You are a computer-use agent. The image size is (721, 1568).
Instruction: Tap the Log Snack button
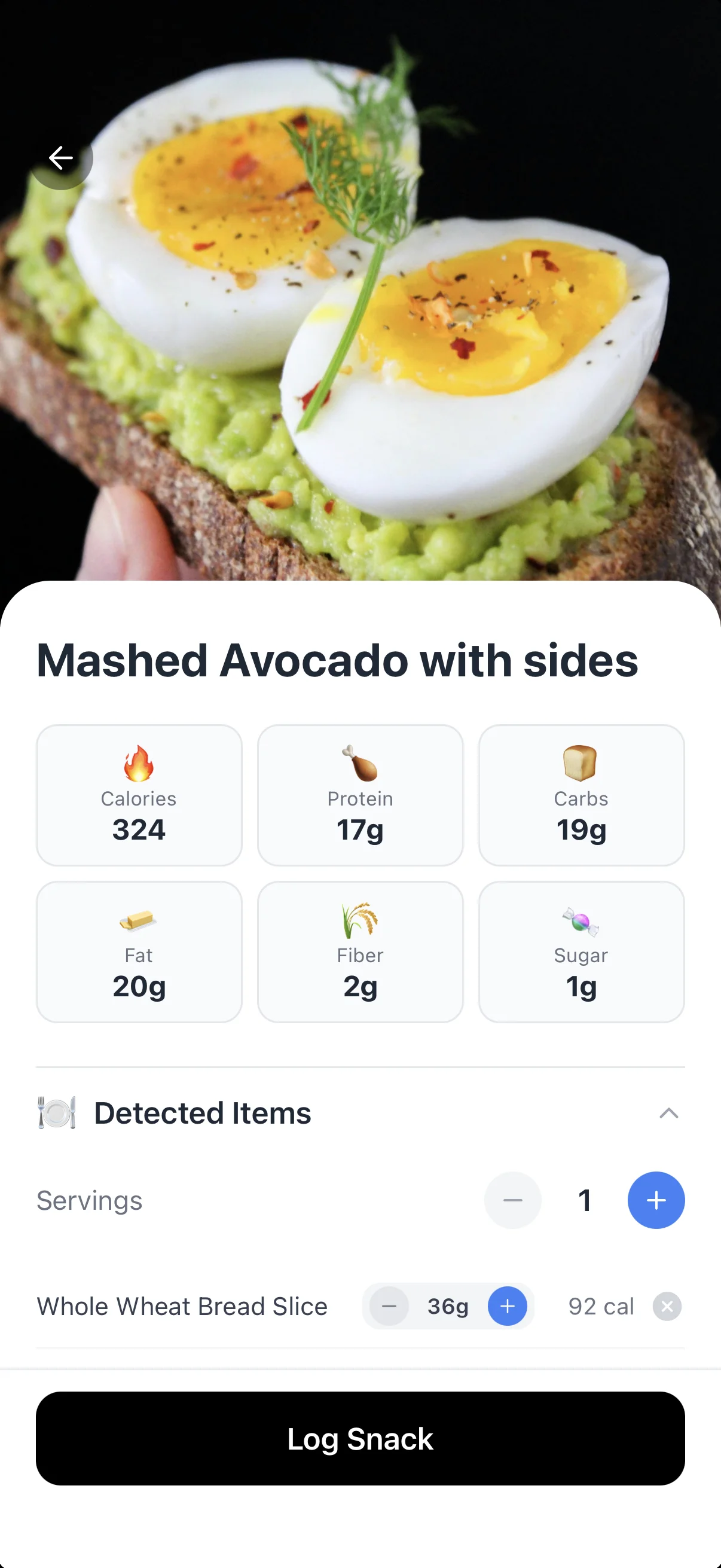pyautogui.click(x=360, y=1439)
